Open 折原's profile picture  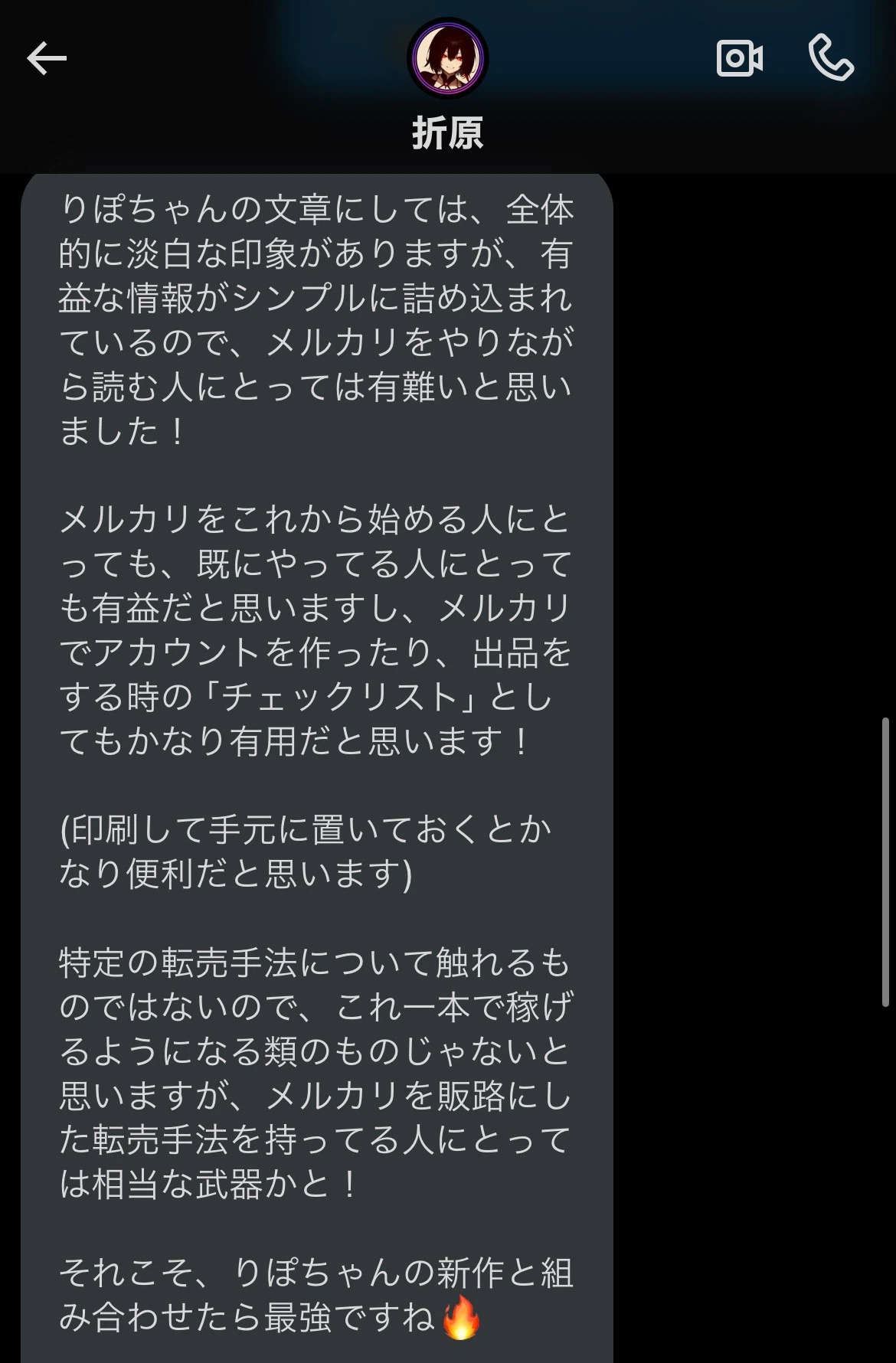pos(447,58)
